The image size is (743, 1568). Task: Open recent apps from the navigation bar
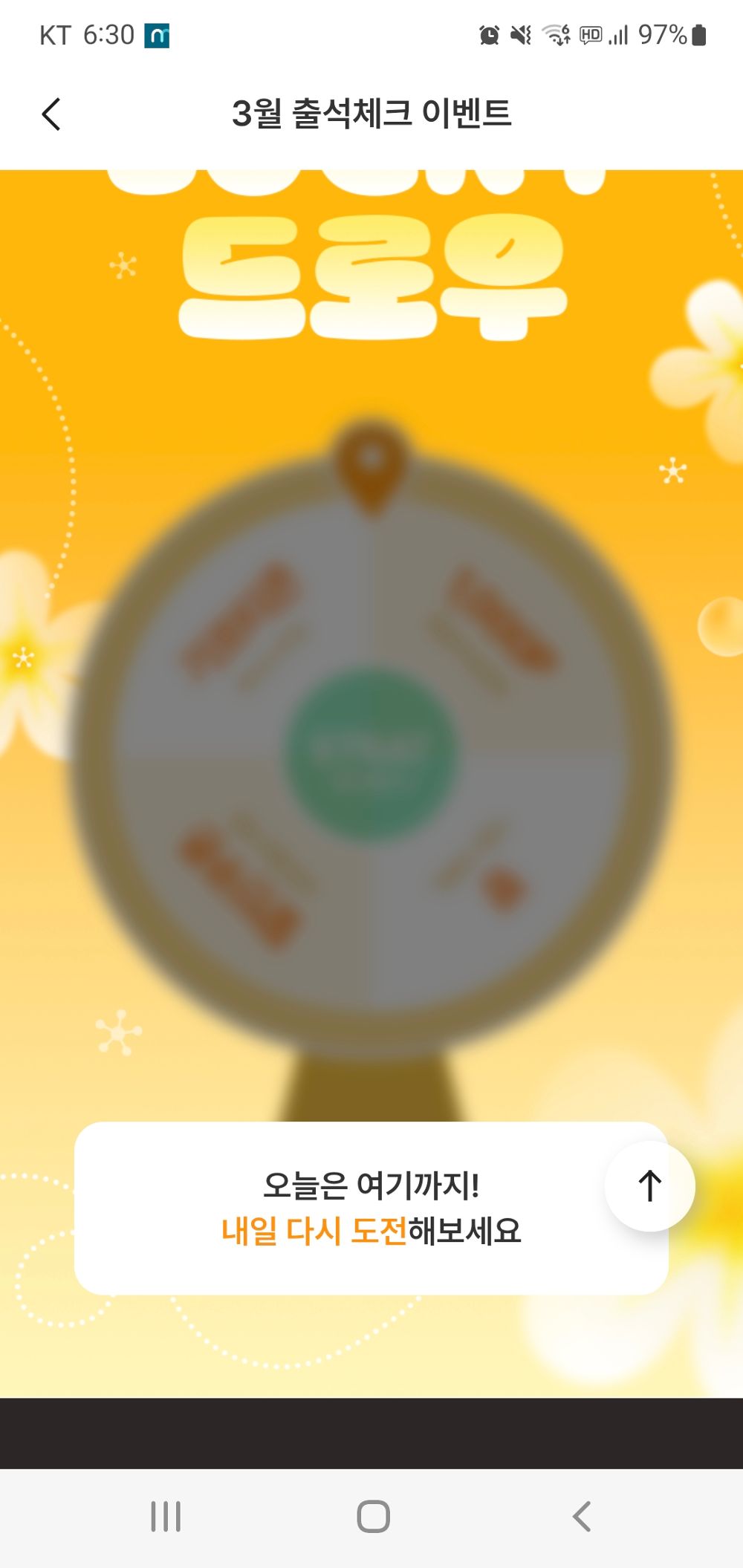pyautogui.click(x=165, y=1516)
